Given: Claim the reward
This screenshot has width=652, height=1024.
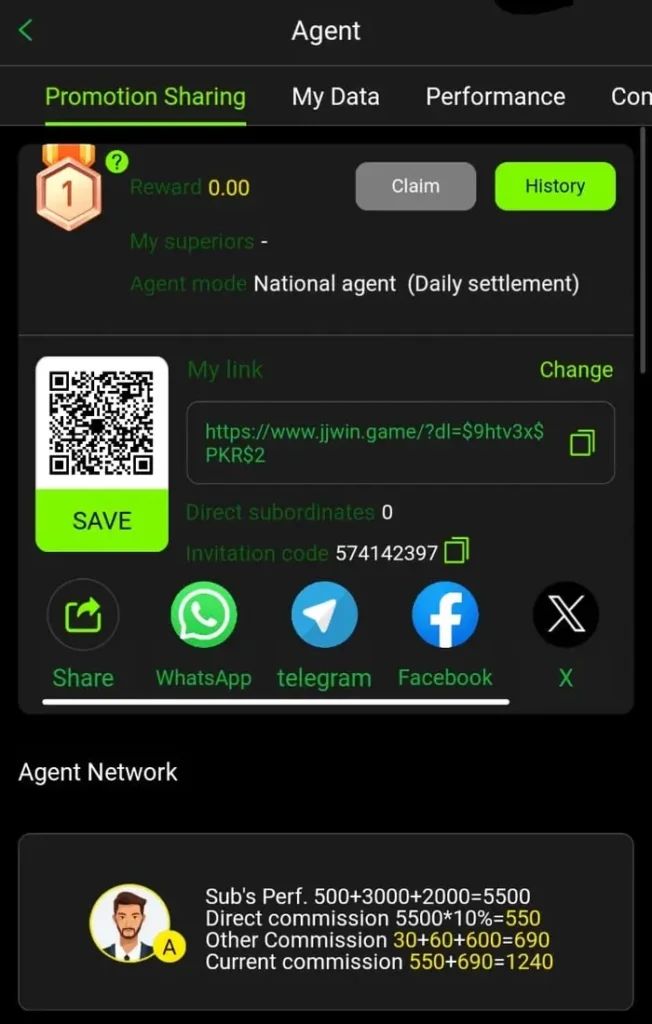Looking at the screenshot, I should (415, 186).
